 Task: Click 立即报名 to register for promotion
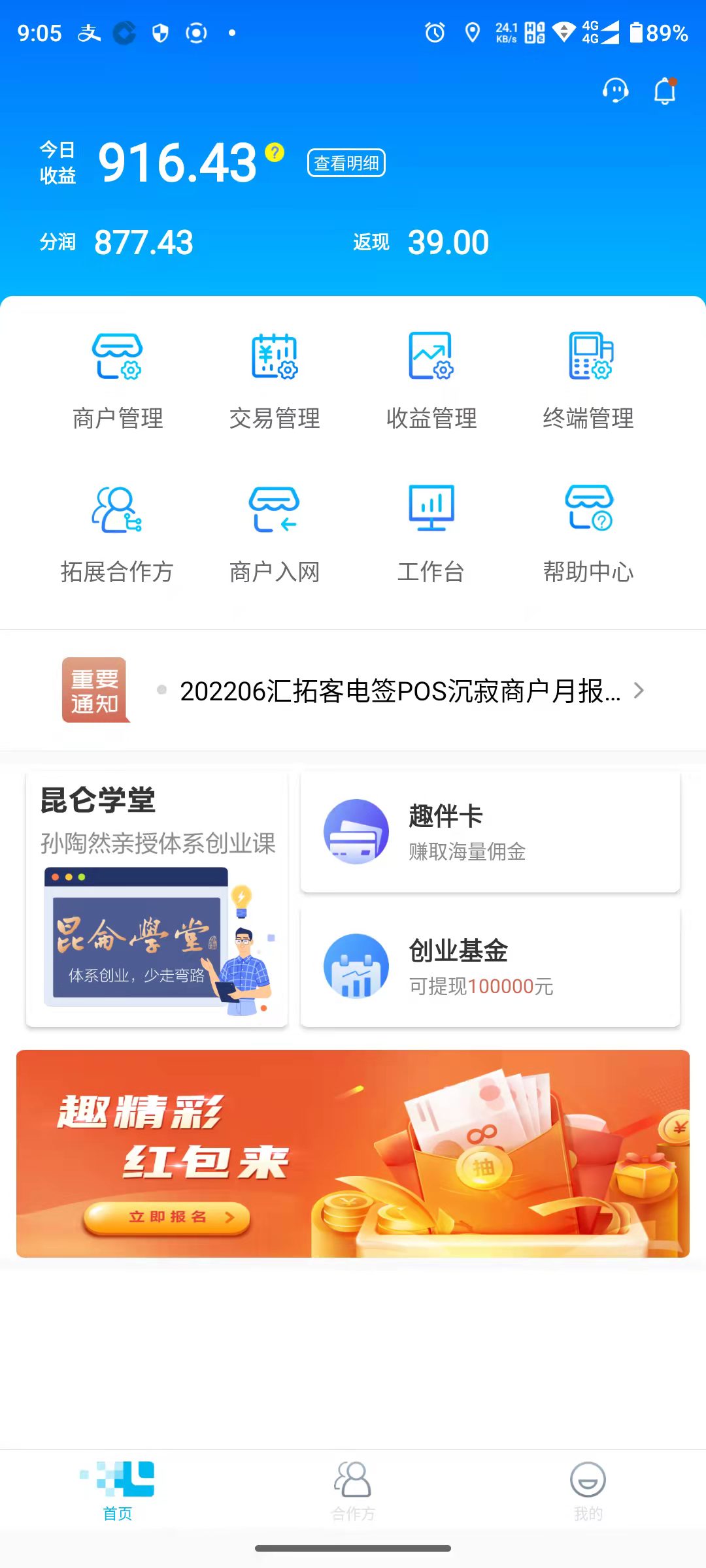[x=167, y=1217]
